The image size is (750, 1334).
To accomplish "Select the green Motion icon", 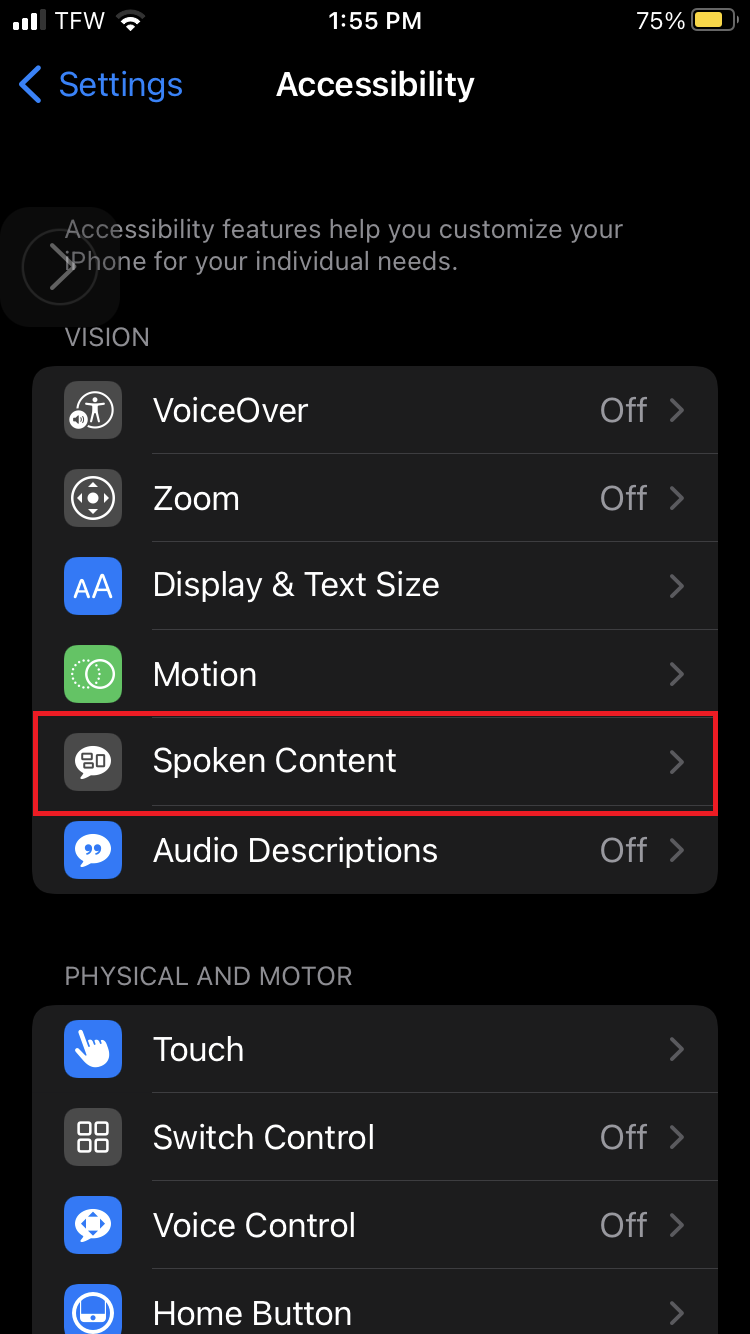I will [x=92, y=674].
